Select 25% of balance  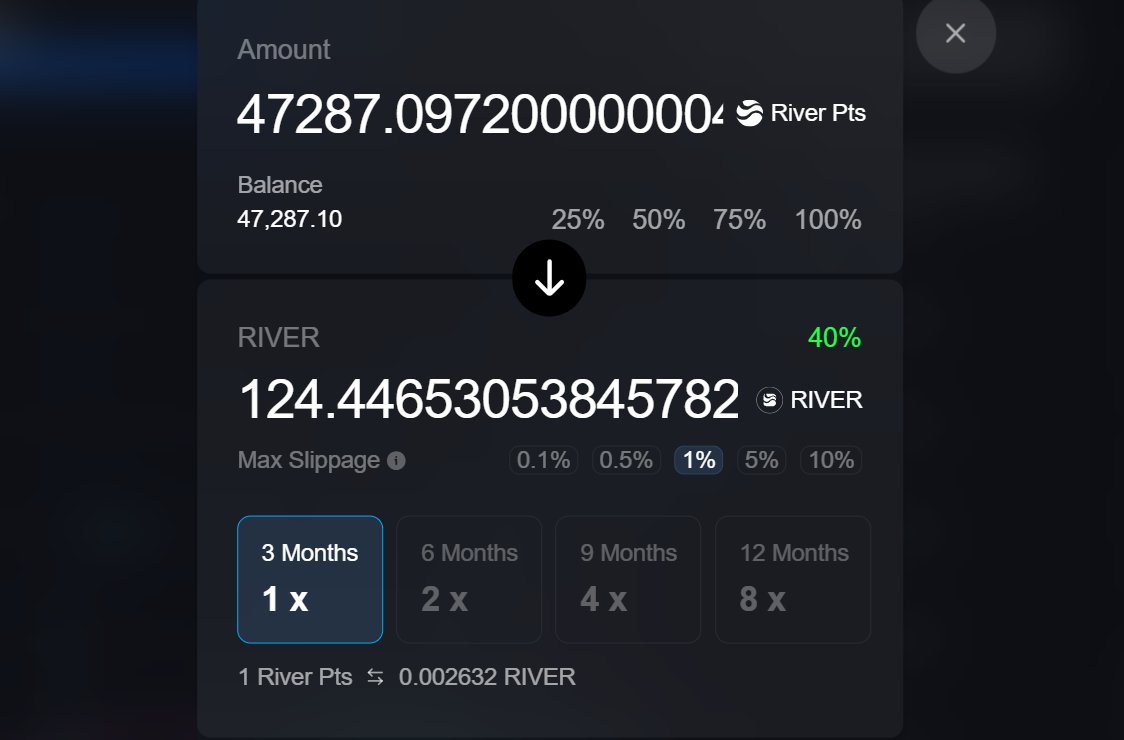578,220
